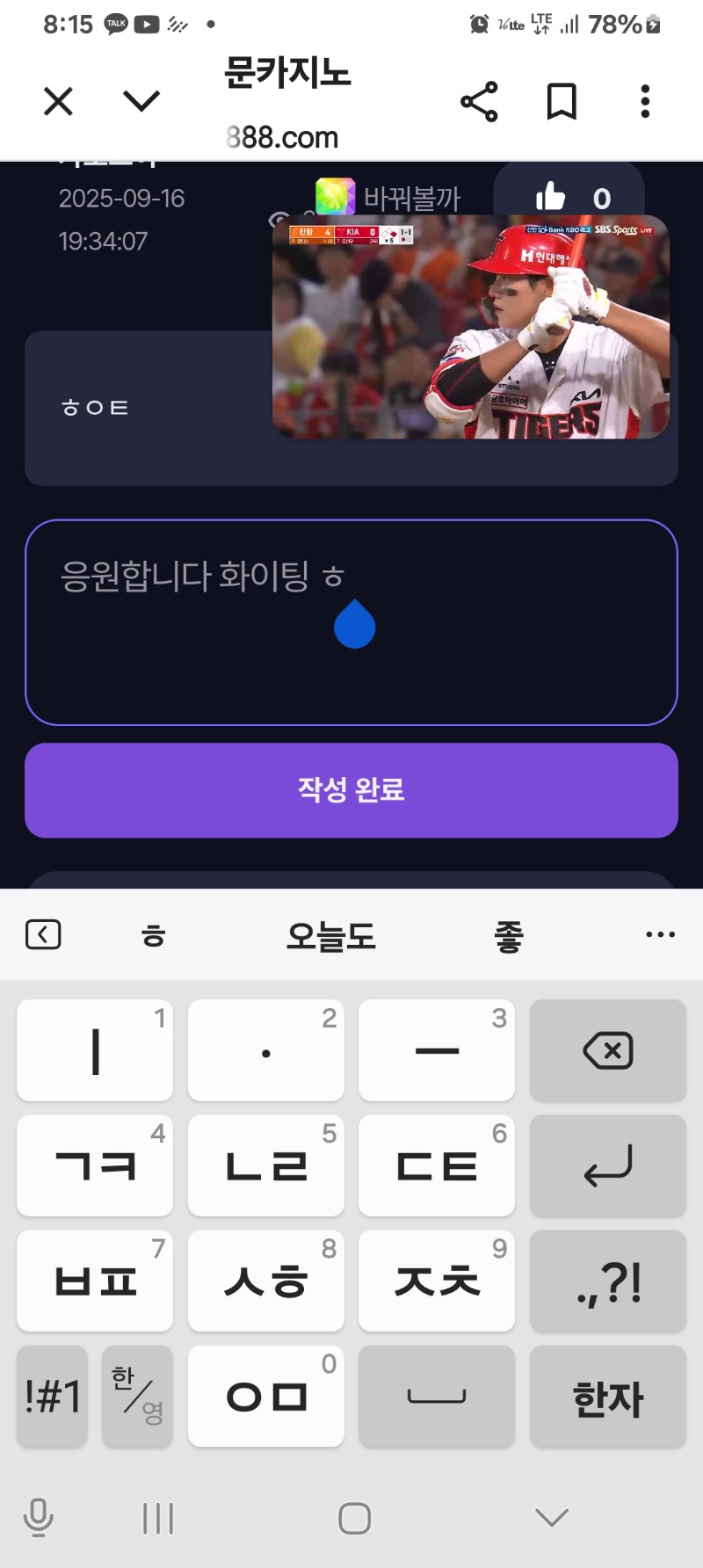Screen dimensions: 703x1568
Task: Open symbols with the !#1 key
Action: point(52,1396)
